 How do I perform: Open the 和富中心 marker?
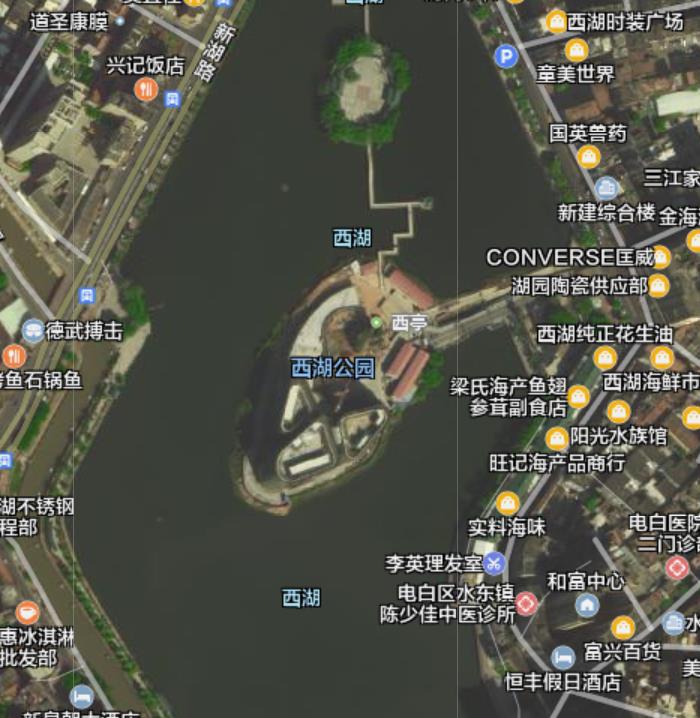pyautogui.click(x=587, y=604)
